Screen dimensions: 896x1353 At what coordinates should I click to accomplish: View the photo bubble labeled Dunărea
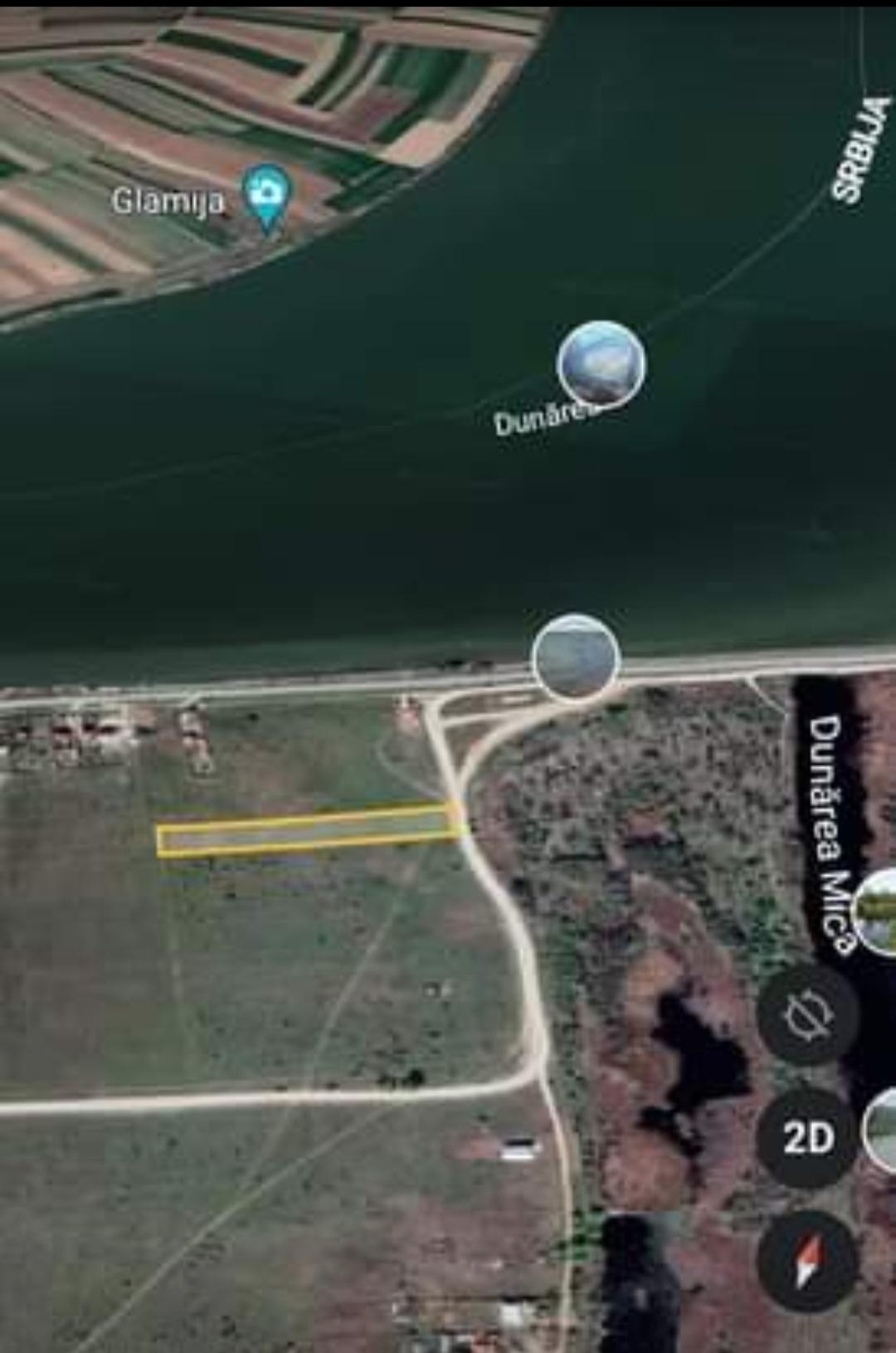click(x=601, y=364)
